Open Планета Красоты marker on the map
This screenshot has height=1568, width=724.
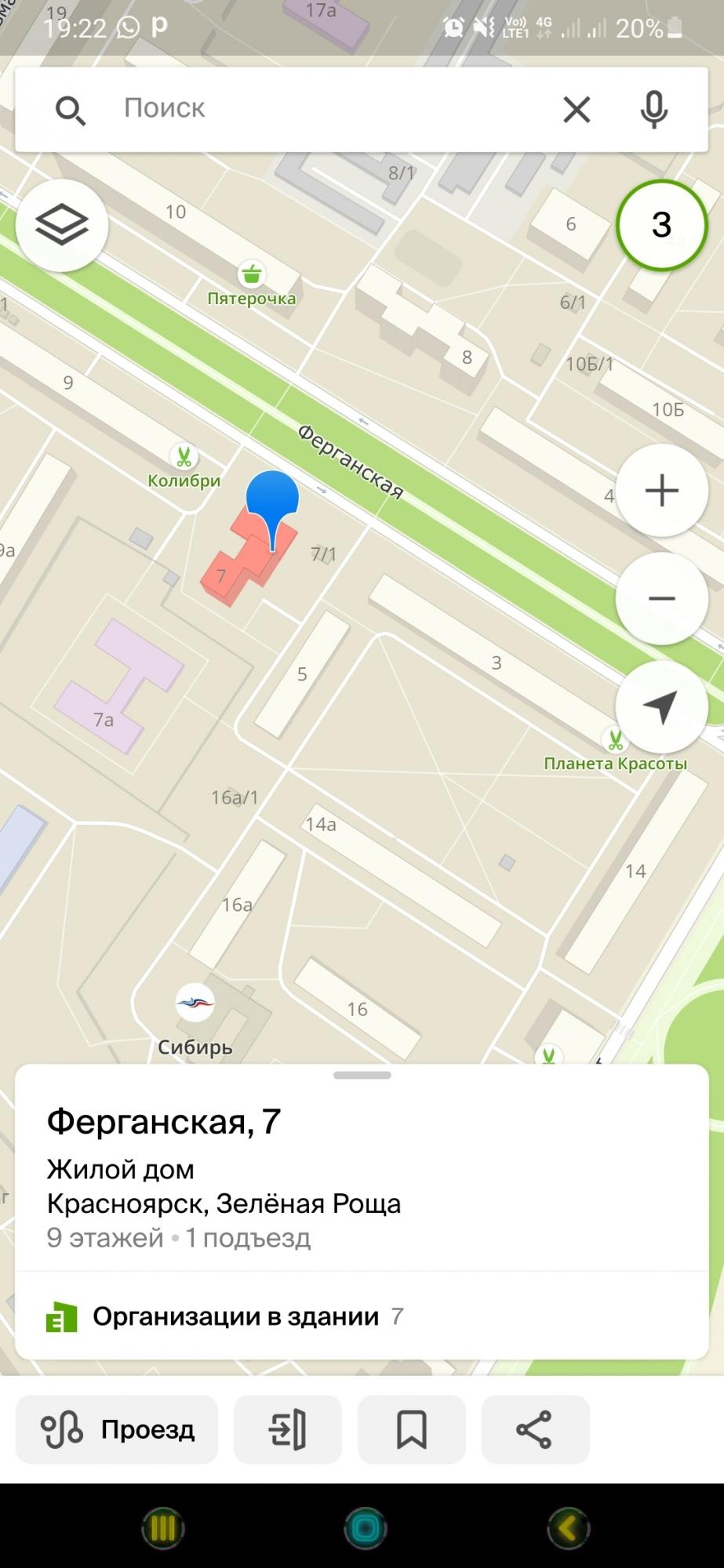pos(615,739)
